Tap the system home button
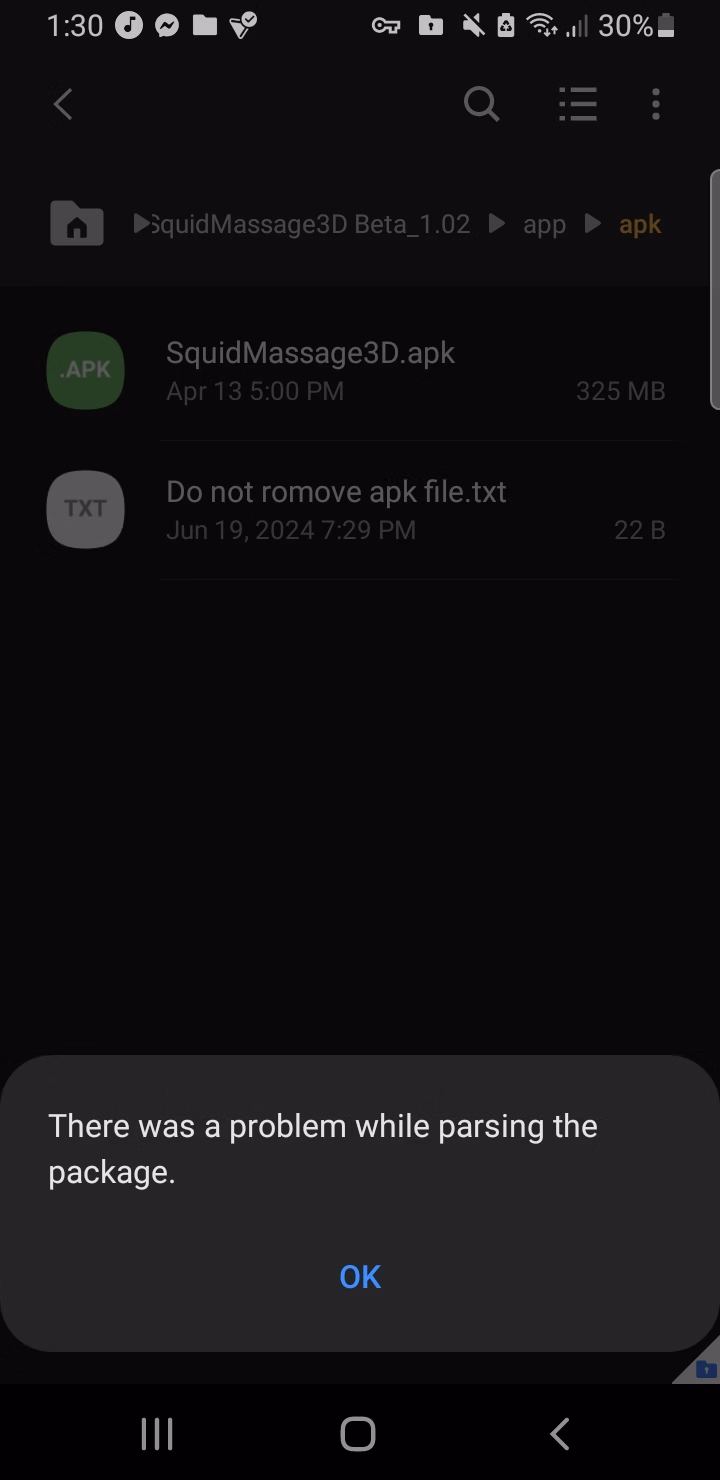The height and width of the screenshot is (1480, 720). pyautogui.click(x=358, y=1433)
